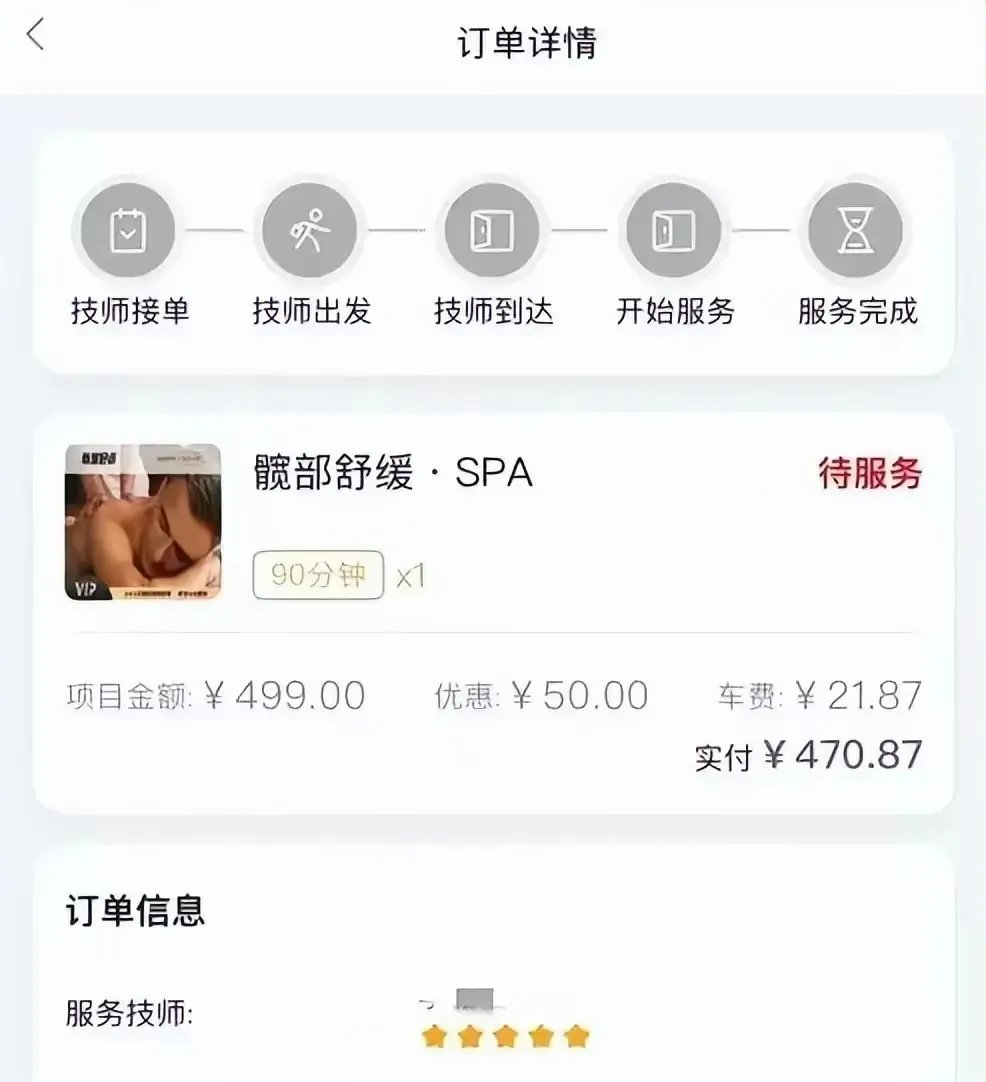Open the 髋部舒缓·SPA service image
The width and height of the screenshot is (986, 1082).
(x=143, y=522)
